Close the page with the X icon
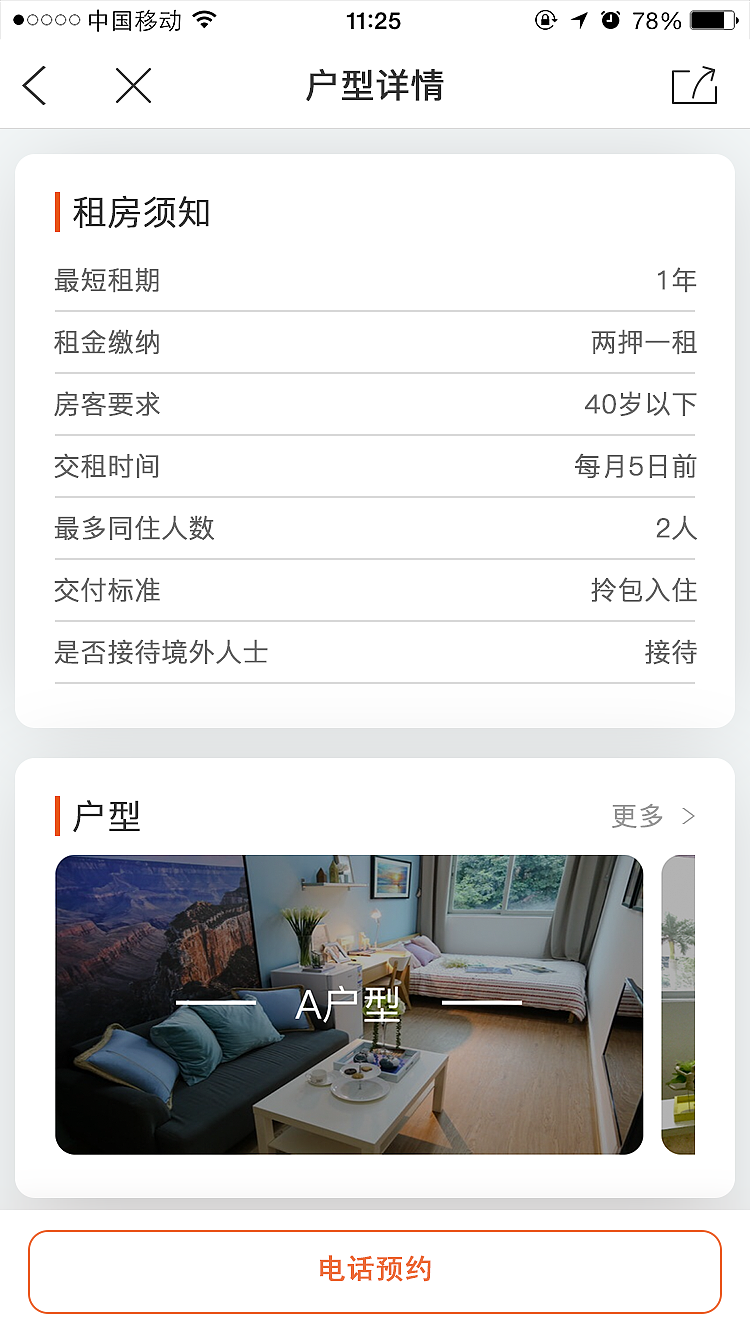The height and width of the screenshot is (1334, 750). (134, 86)
